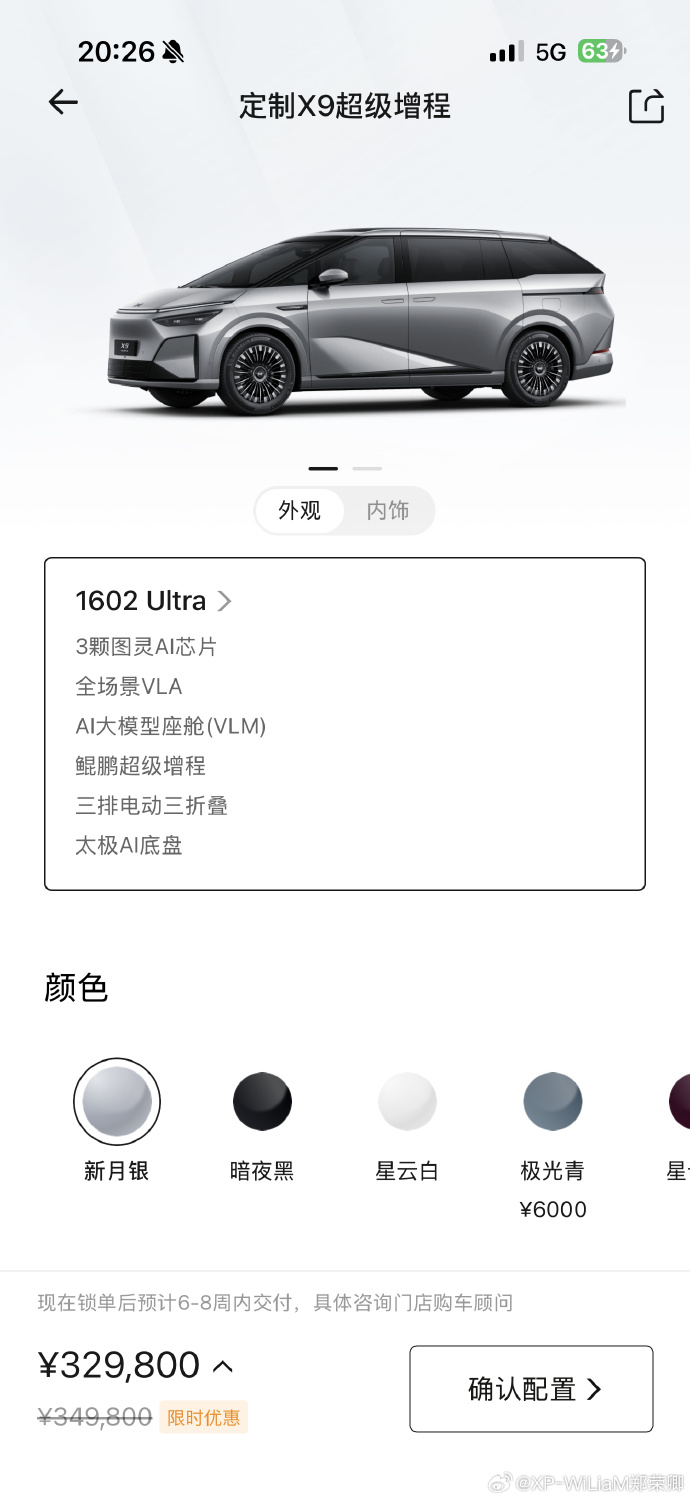The width and height of the screenshot is (690, 1499).
Task: Go back from the X9 customization page
Action: pos(63,102)
